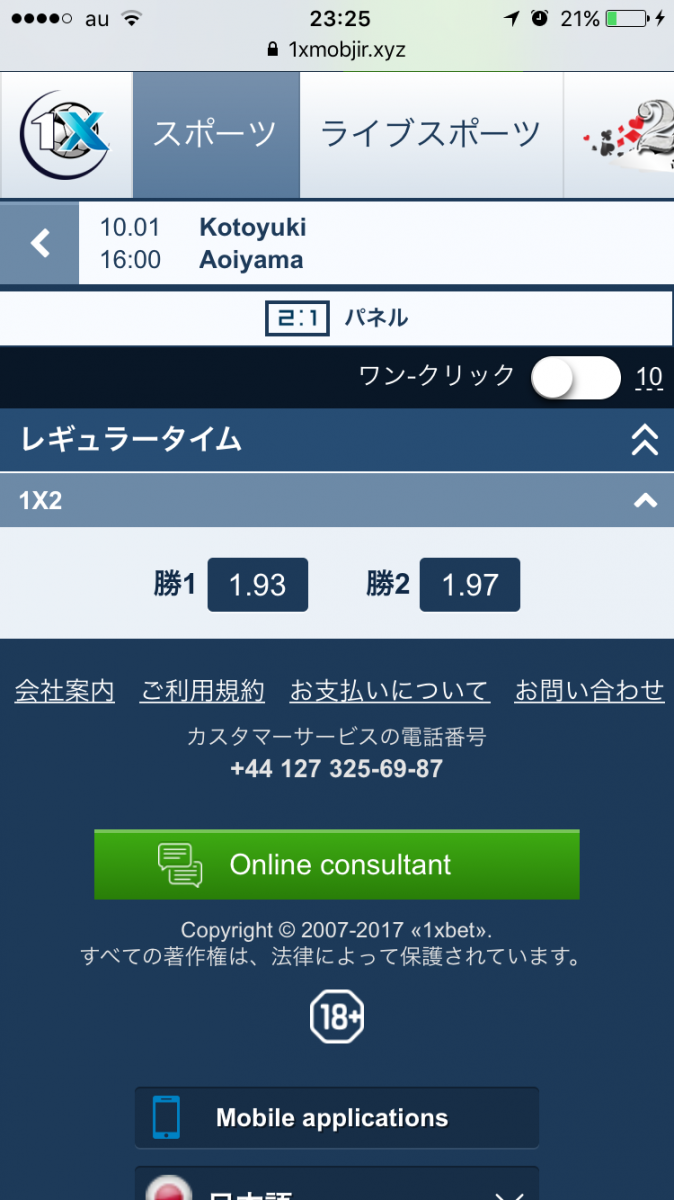Open the 会社案内 link
Viewport: 674px width, 1200px height.
pos(65,691)
